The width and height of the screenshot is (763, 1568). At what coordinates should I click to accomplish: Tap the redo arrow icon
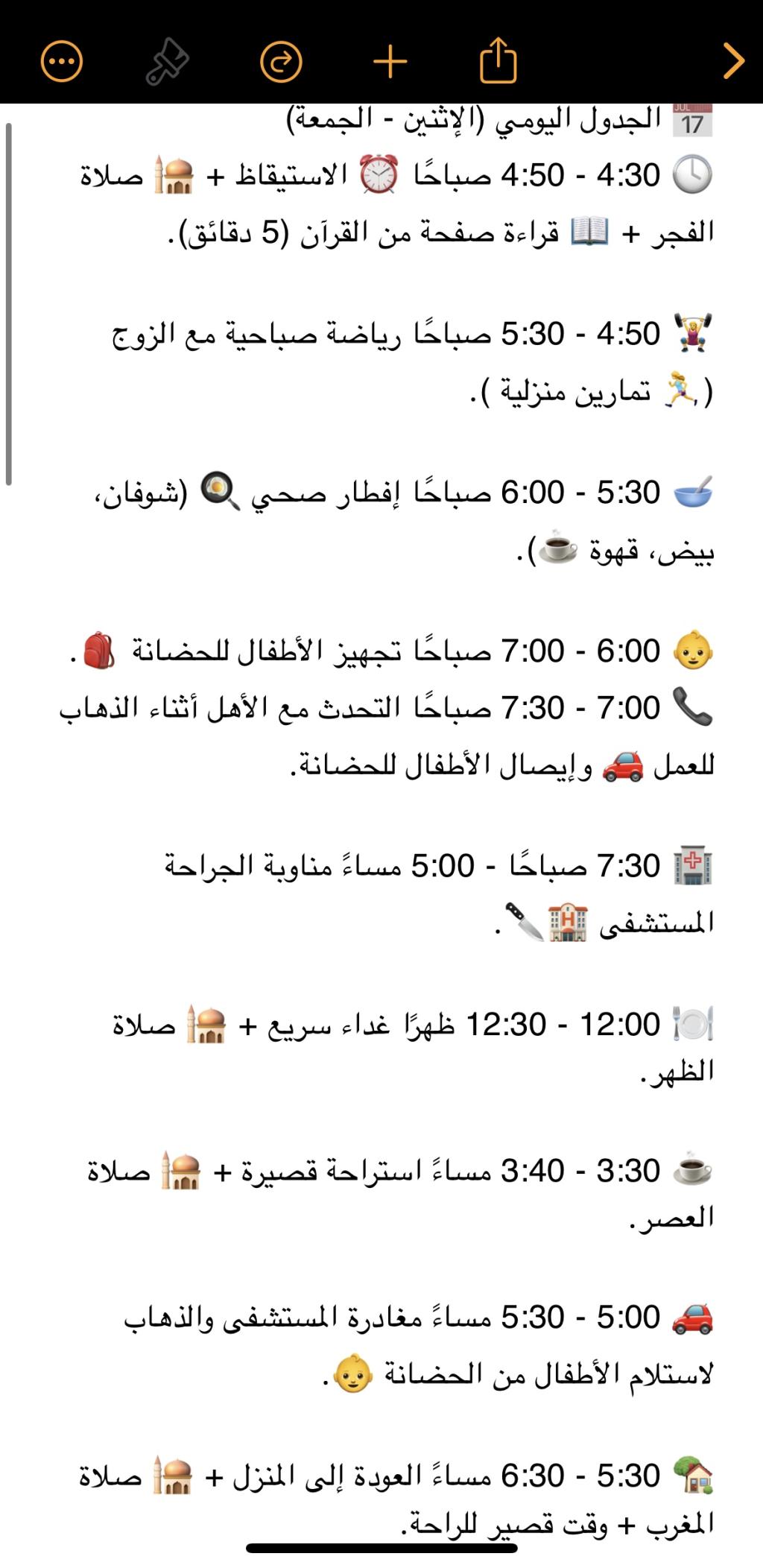pyautogui.click(x=280, y=61)
